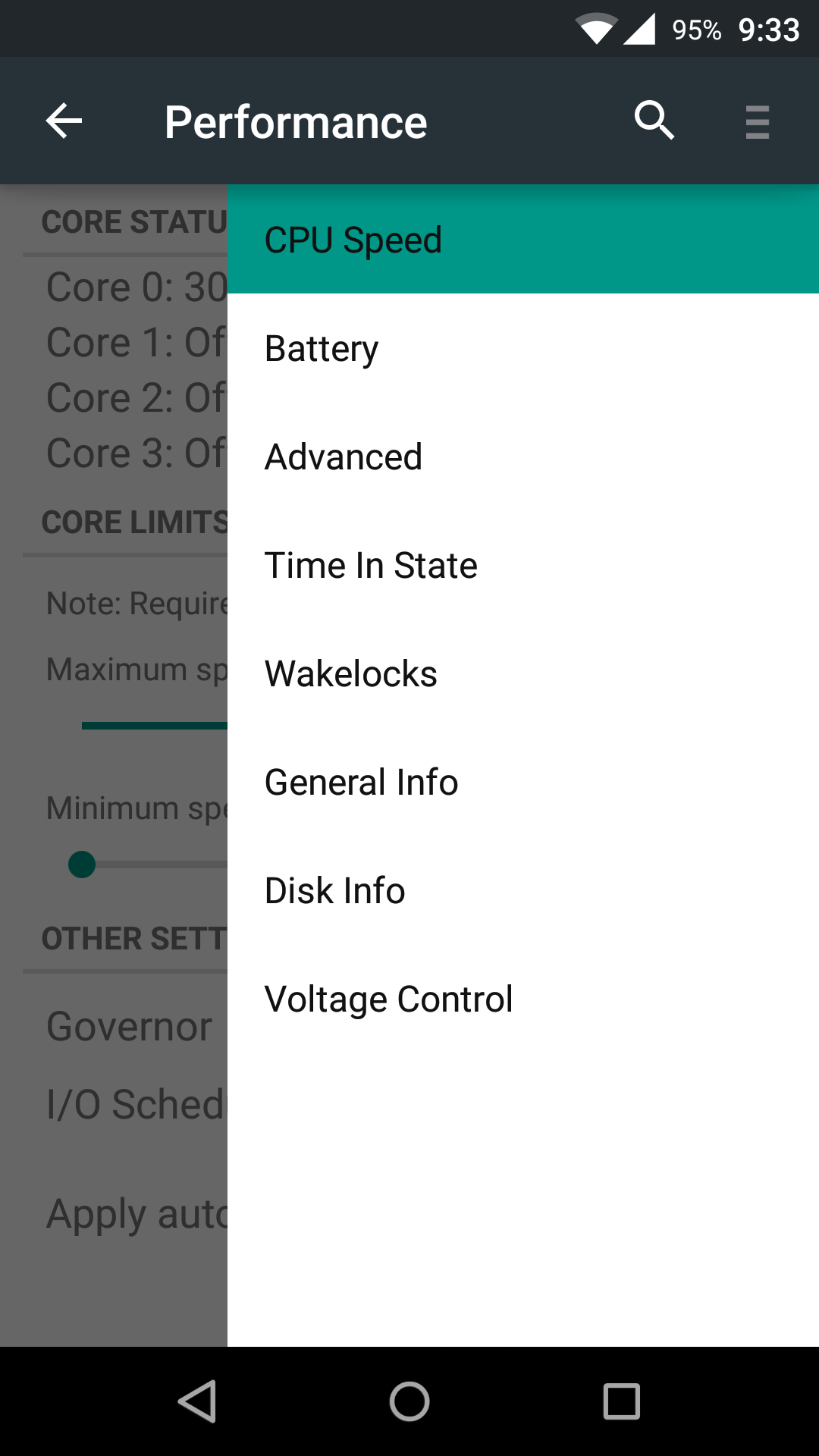Open the search icon
Image resolution: width=819 pixels, height=1456 pixels.
click(x=654, y=120)
